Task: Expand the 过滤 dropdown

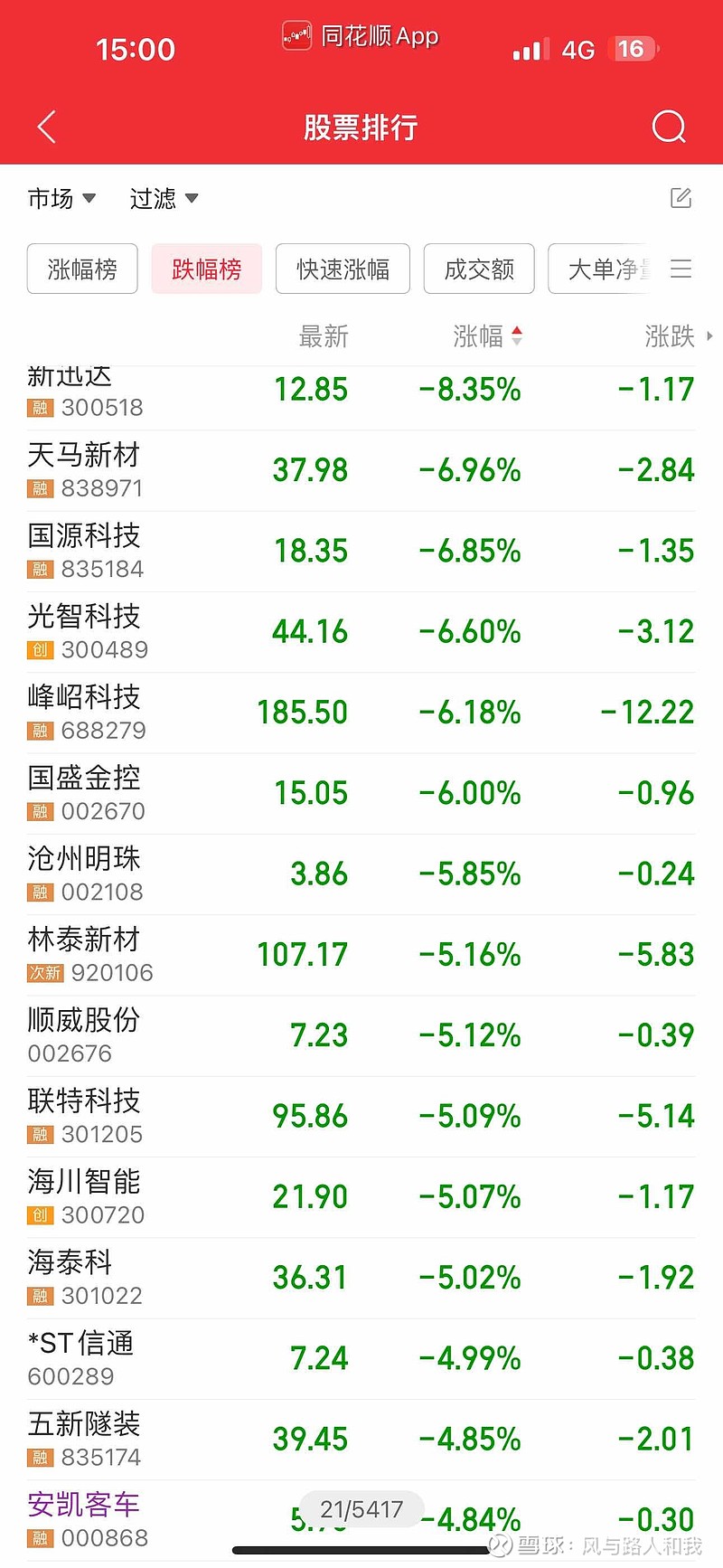Action: pyautogui.click(x=164, y=198)
